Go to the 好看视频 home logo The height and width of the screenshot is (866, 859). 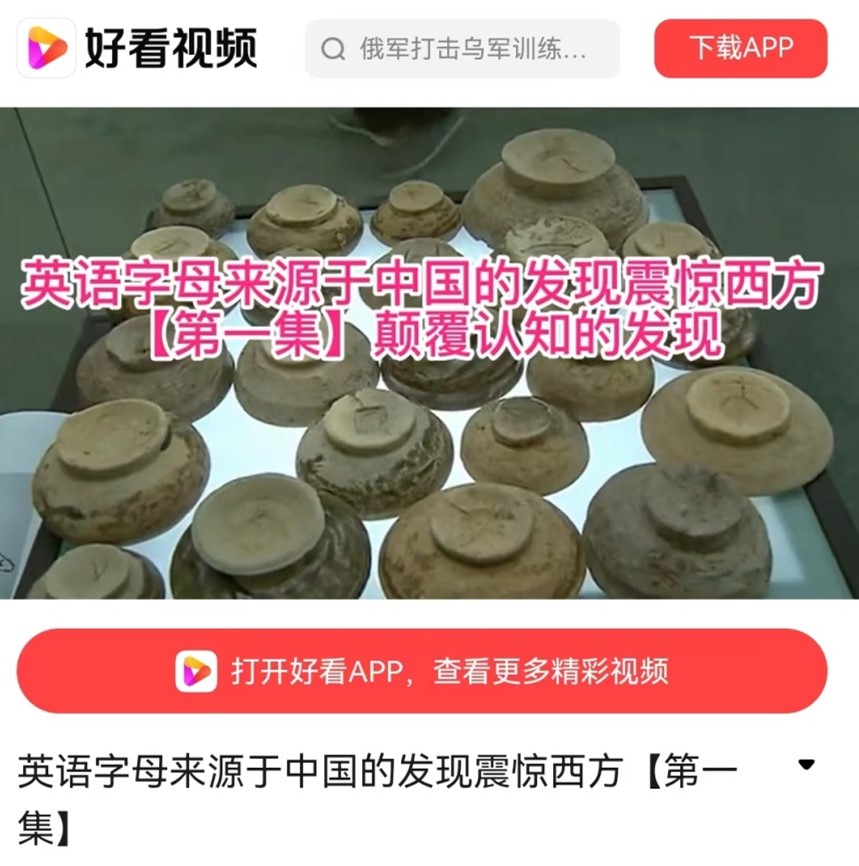point(137,47)
